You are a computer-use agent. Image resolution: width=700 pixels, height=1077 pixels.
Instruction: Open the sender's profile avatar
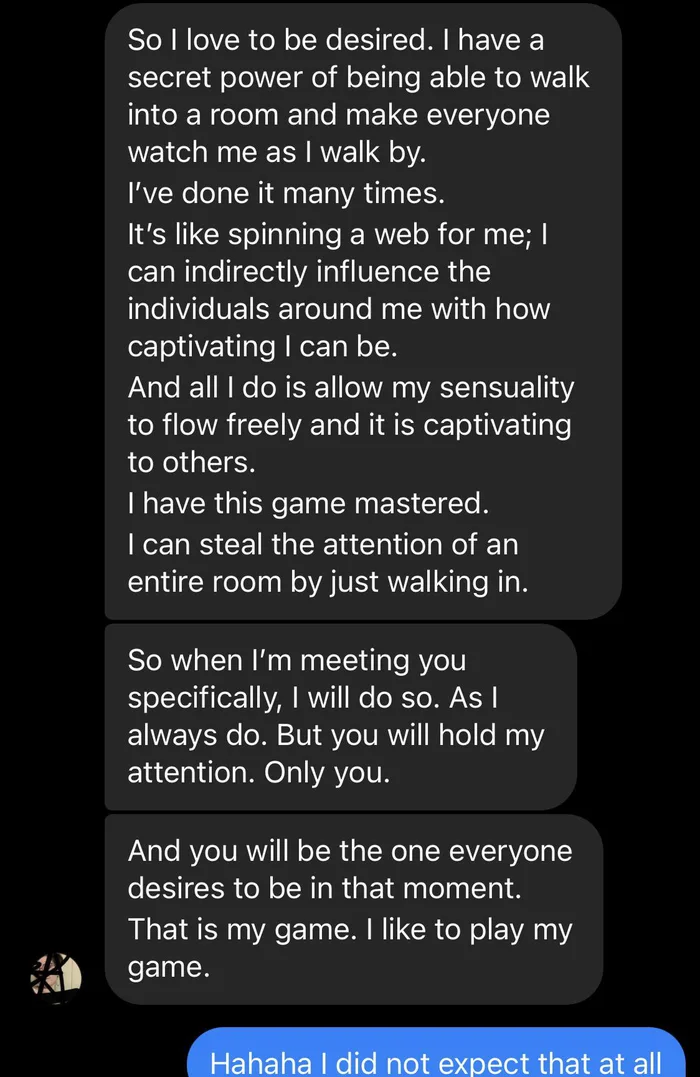pyautogui.click(x=55, y=975)
